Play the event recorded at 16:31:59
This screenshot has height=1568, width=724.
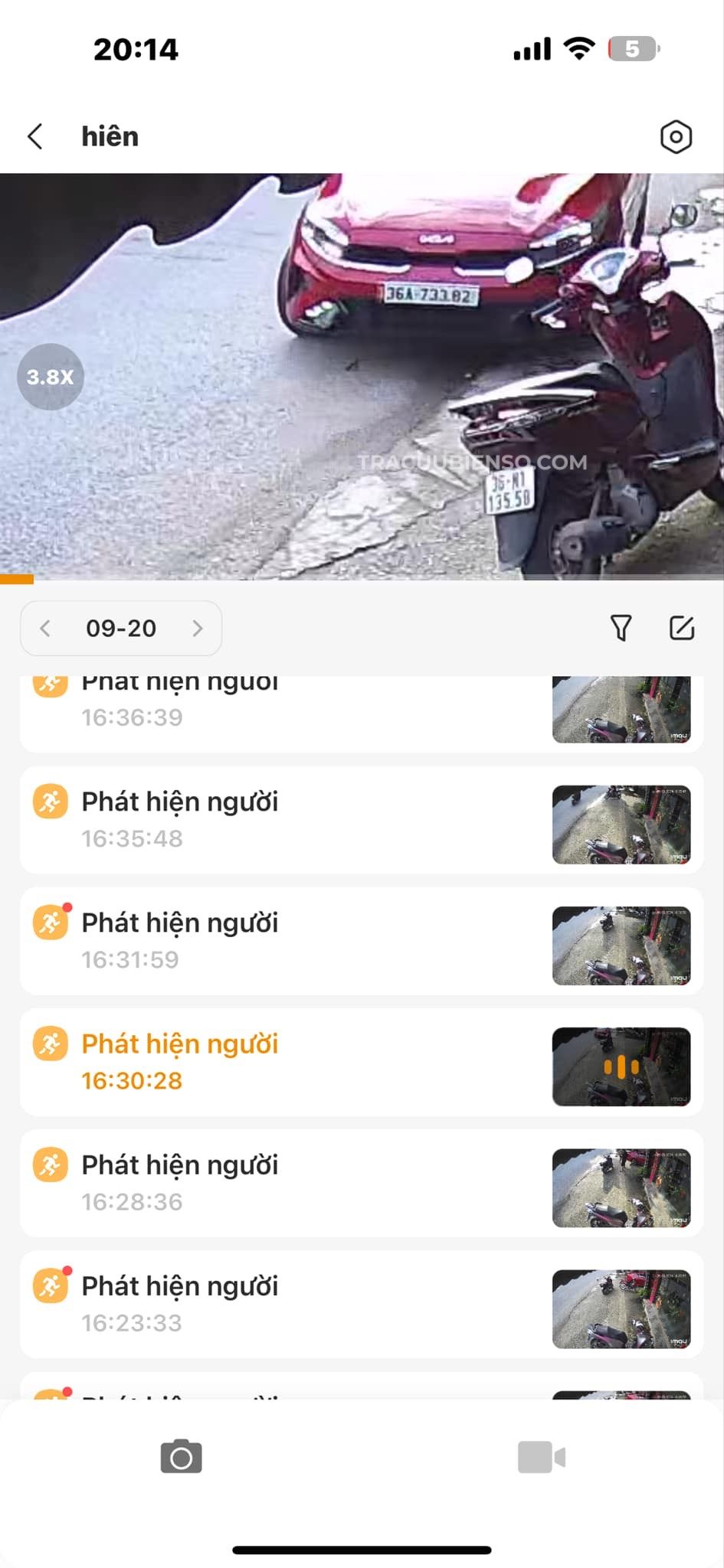(361, 941)
